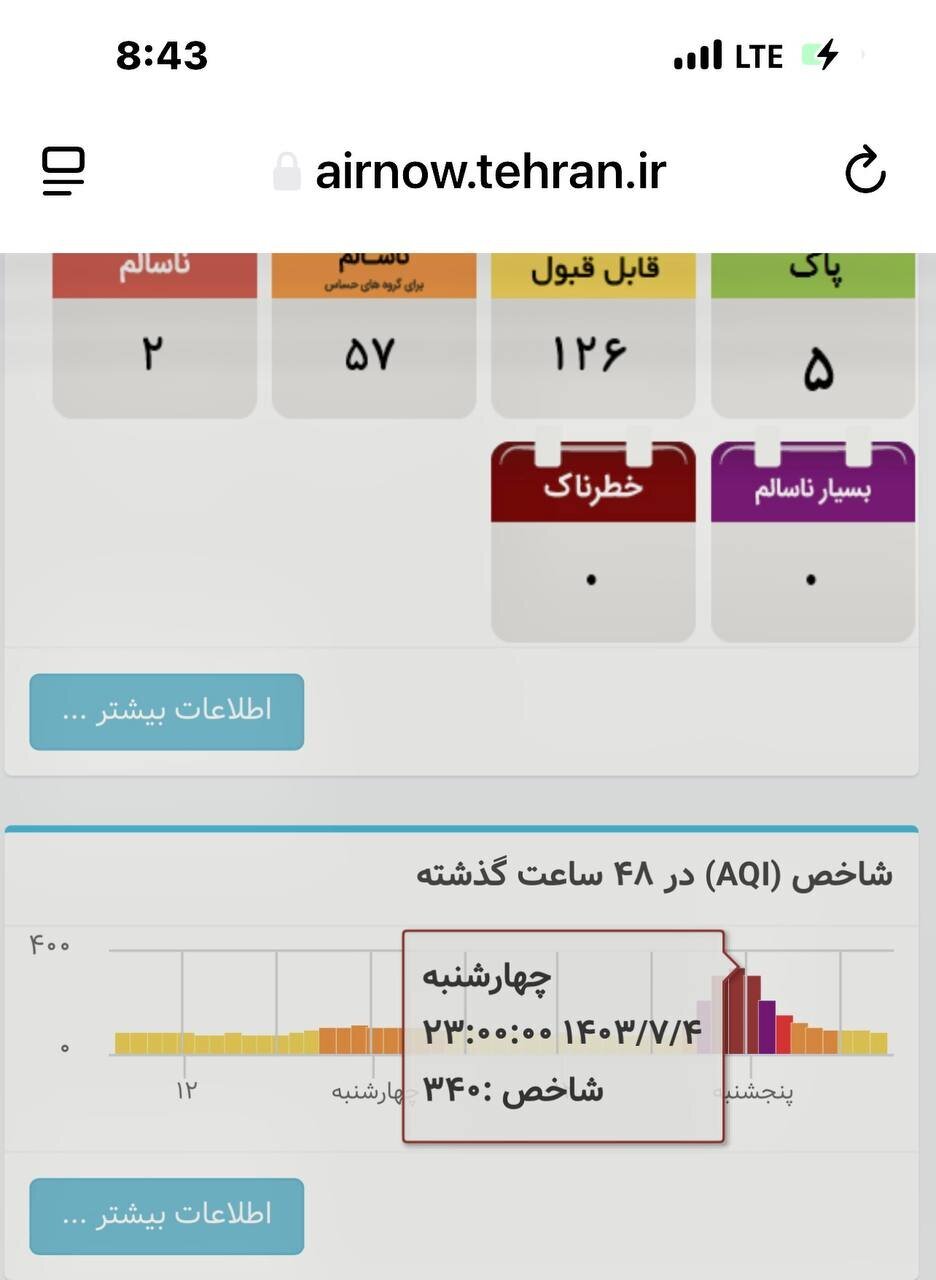The width and height of the screenshot is (936, 1280).
Task: Open the reader view icon
Action: coord(64,172)
